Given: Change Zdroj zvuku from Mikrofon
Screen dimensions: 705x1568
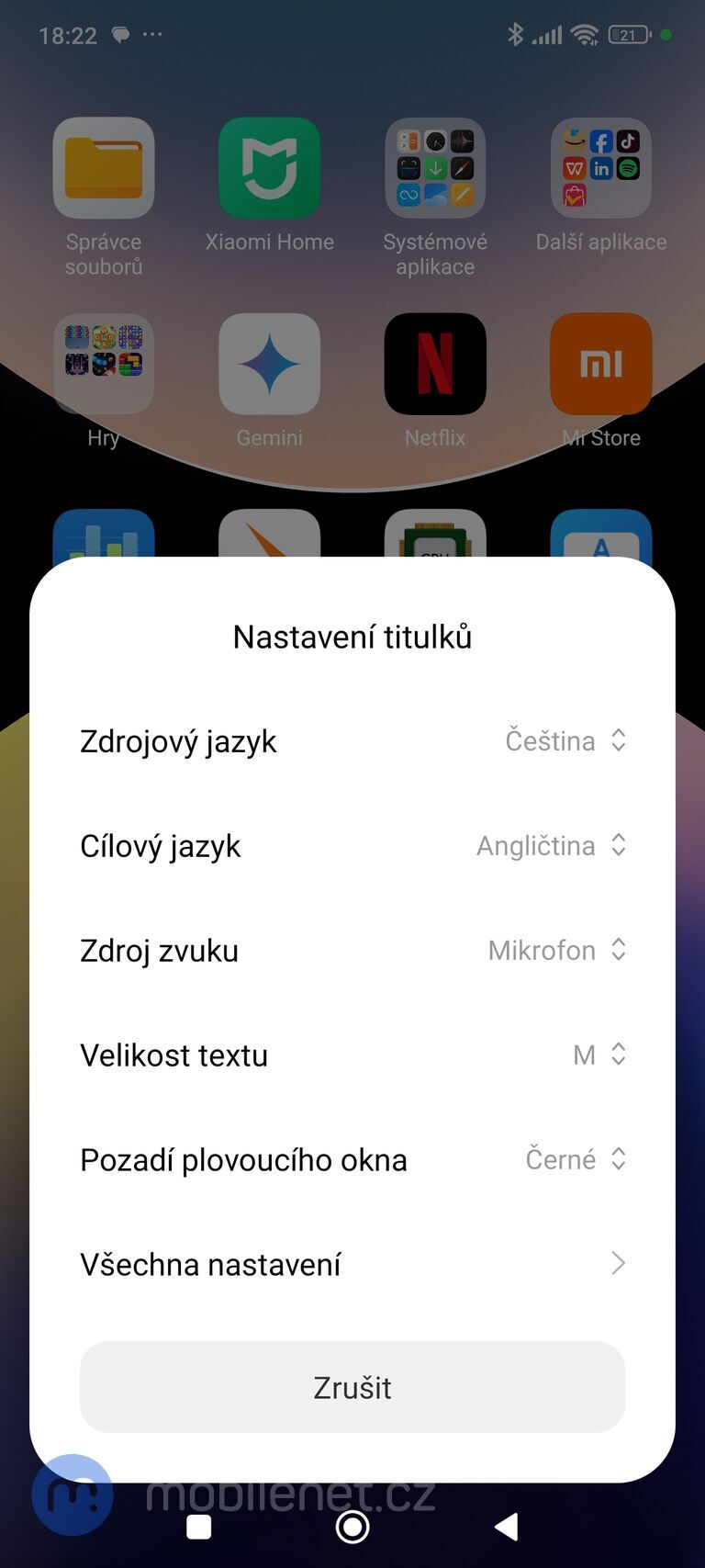Looking at the screenshot, I should pos(555,950).
